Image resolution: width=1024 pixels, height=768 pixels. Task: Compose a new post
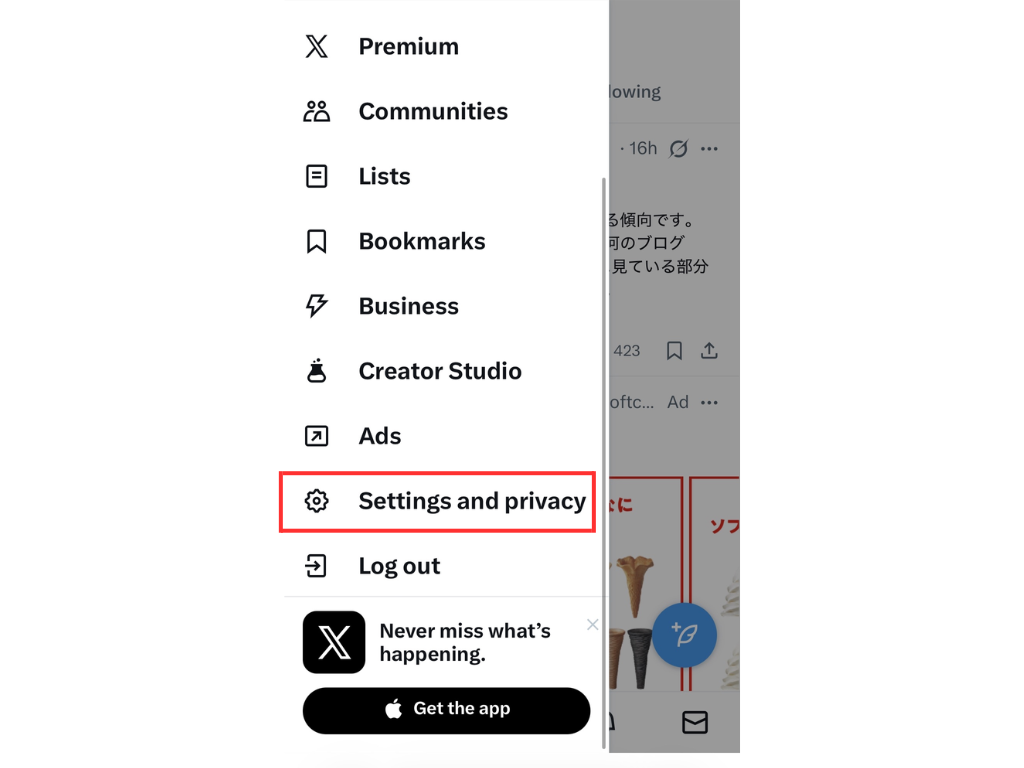click(685, 635)
